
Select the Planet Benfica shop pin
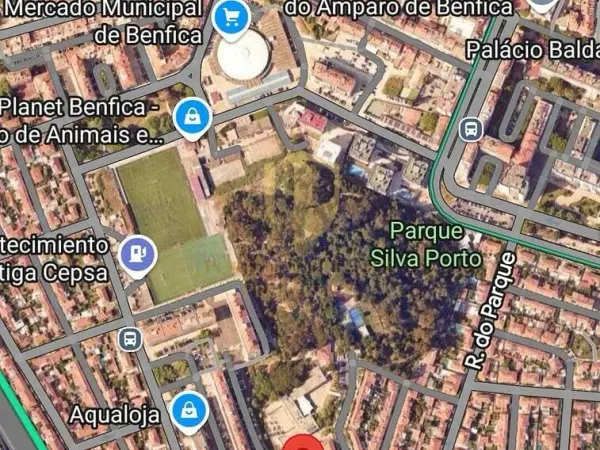[190, 117]
